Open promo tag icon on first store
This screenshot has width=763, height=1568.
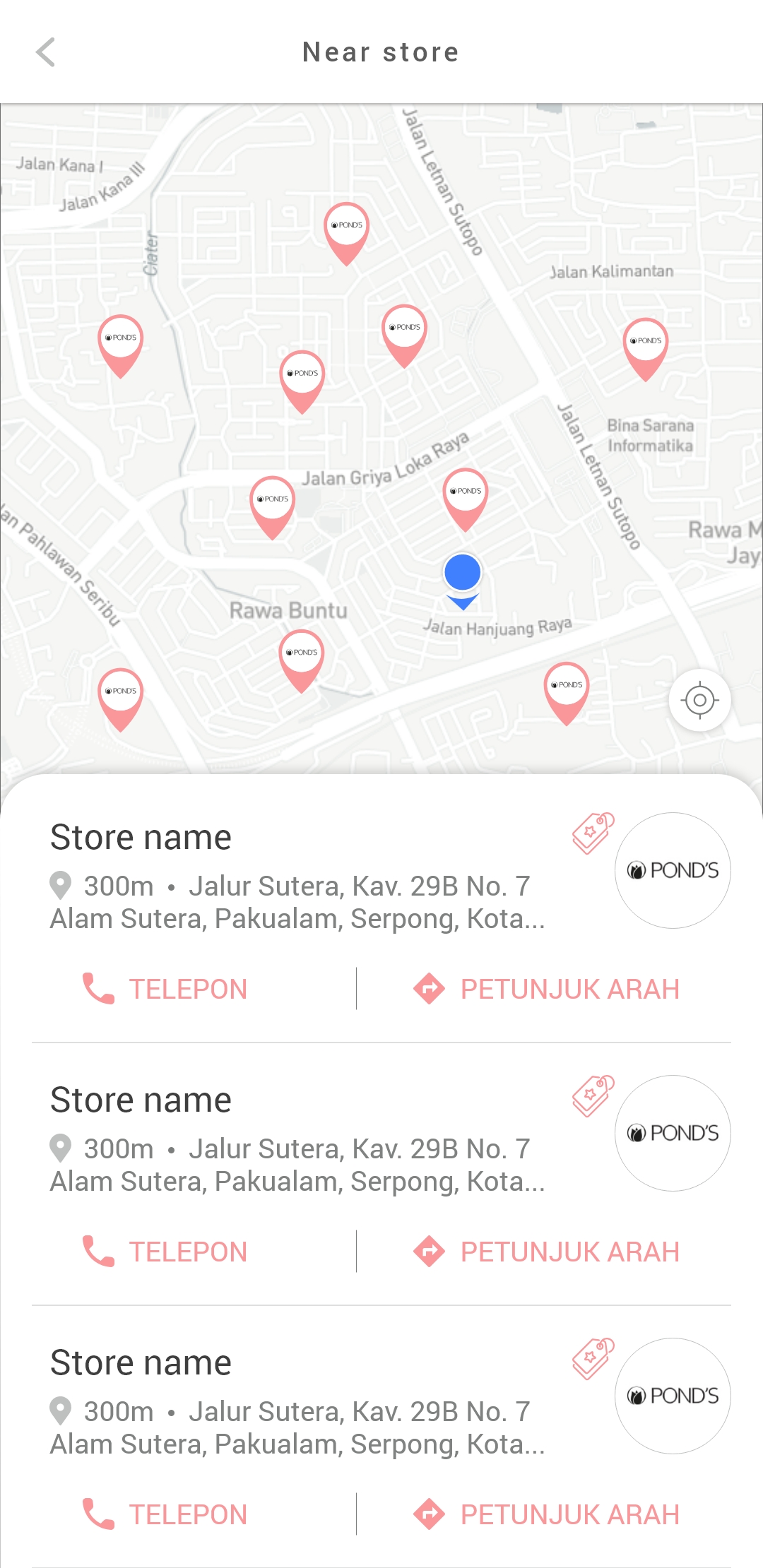point(593,833)
